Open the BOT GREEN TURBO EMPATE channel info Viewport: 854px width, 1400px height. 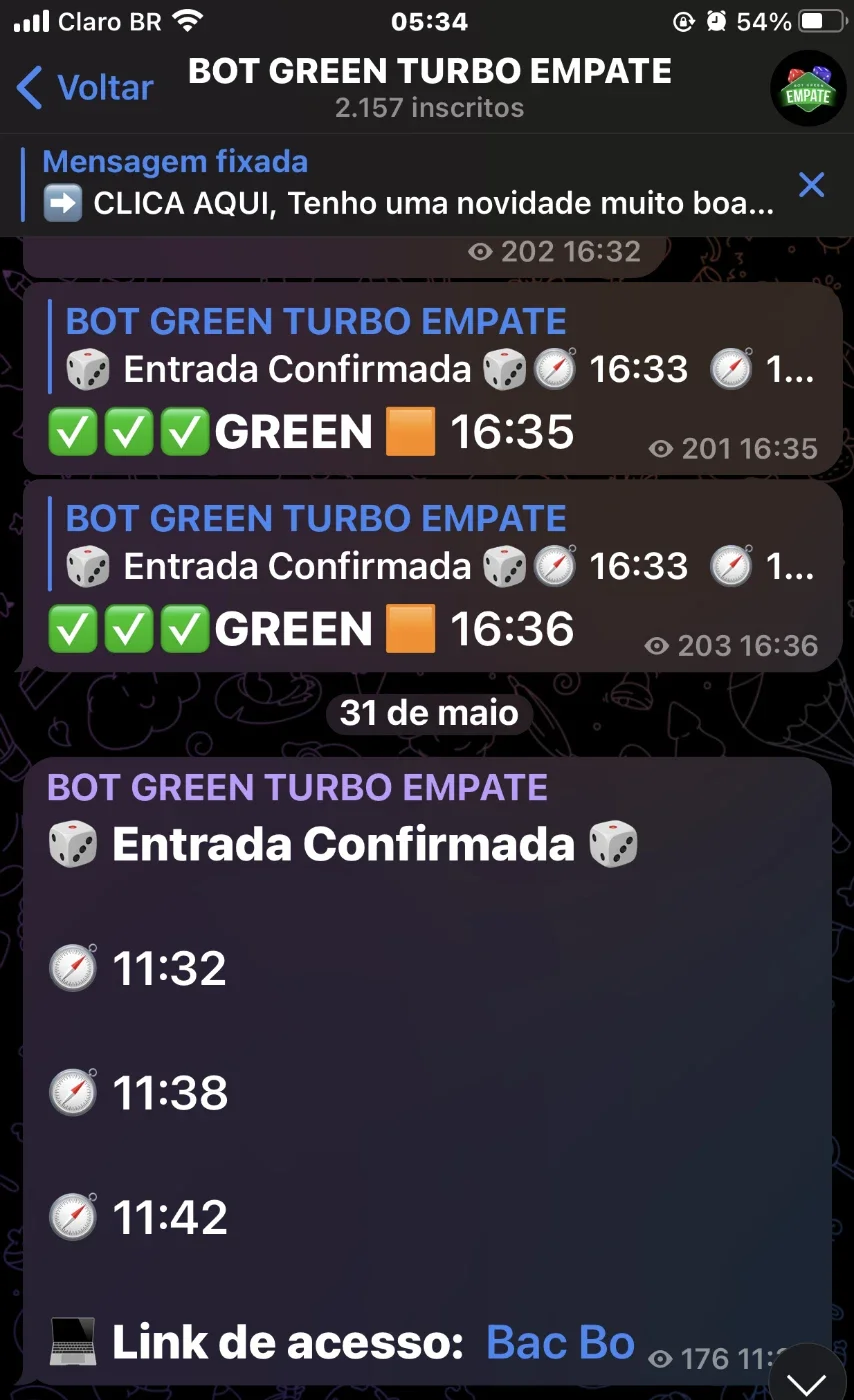430,88
